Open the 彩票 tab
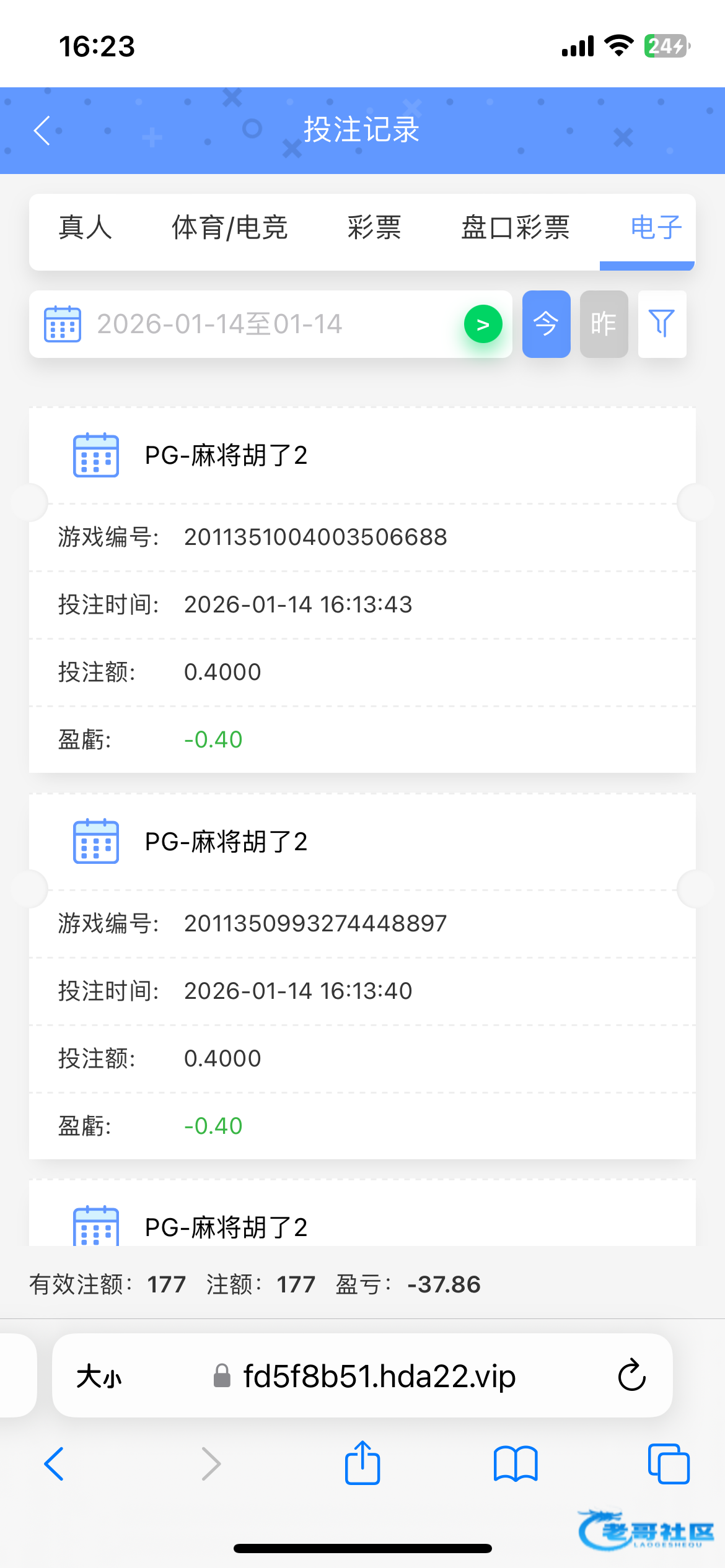The width and height of the screenshot is (725, 1568). (374, 228)
